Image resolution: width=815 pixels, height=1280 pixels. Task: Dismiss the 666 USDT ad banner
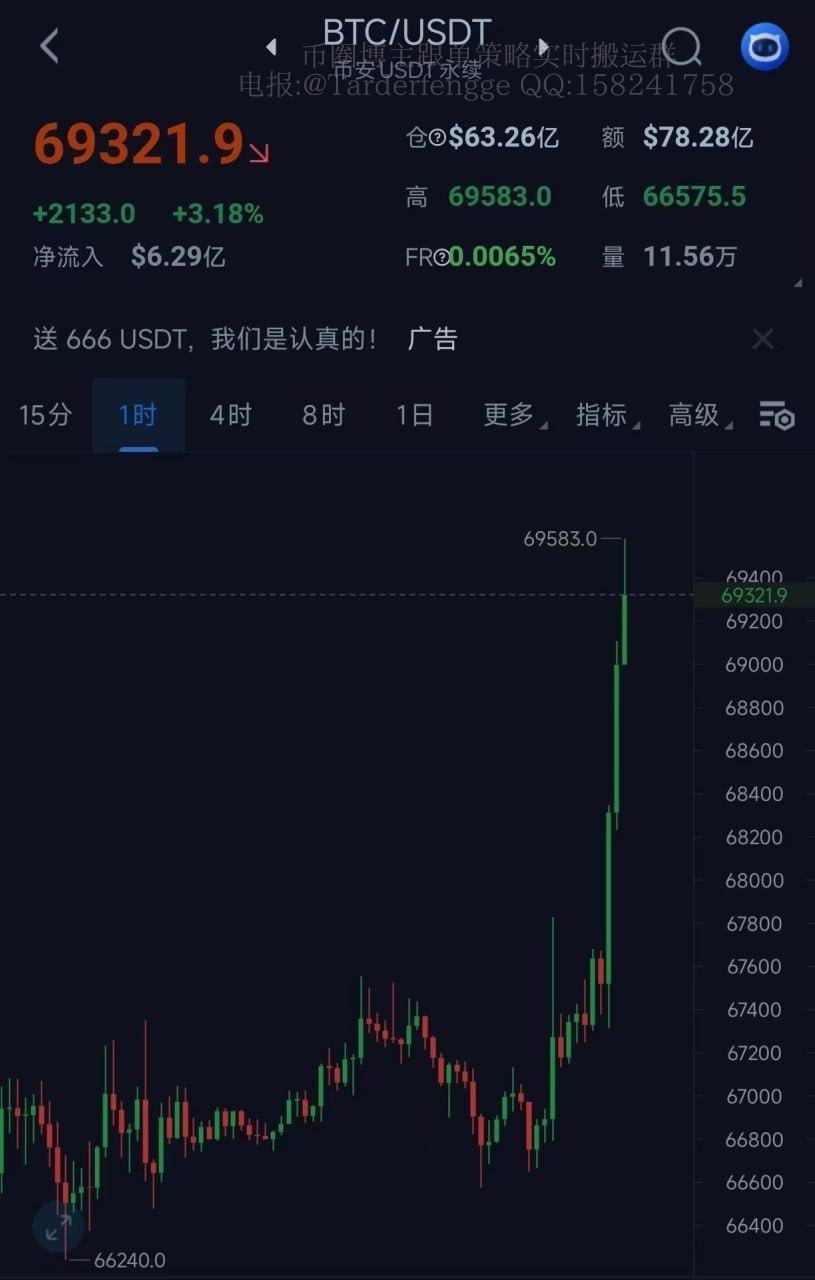[x=763, y=340]
